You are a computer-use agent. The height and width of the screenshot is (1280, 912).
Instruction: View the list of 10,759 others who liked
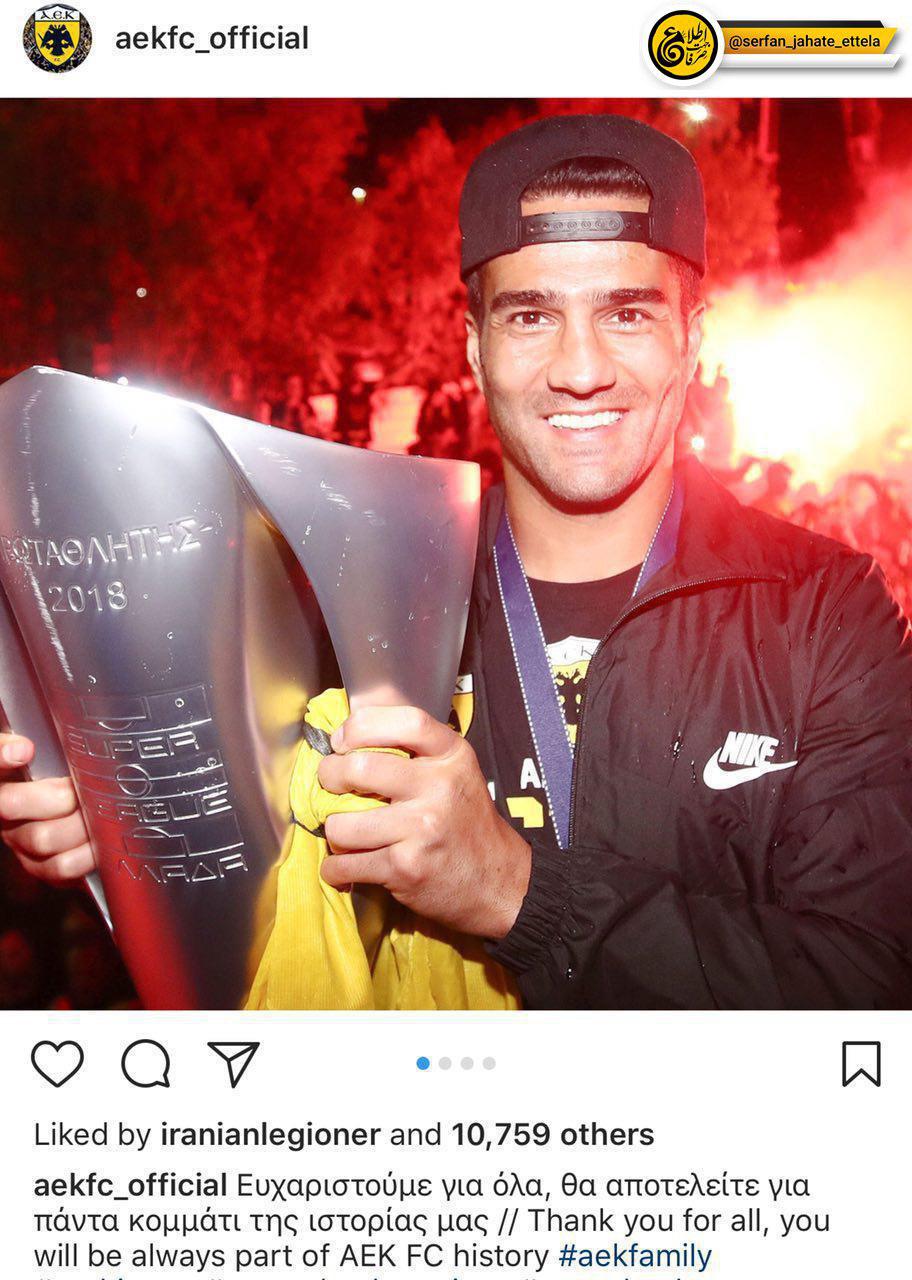coord(552,1135)
